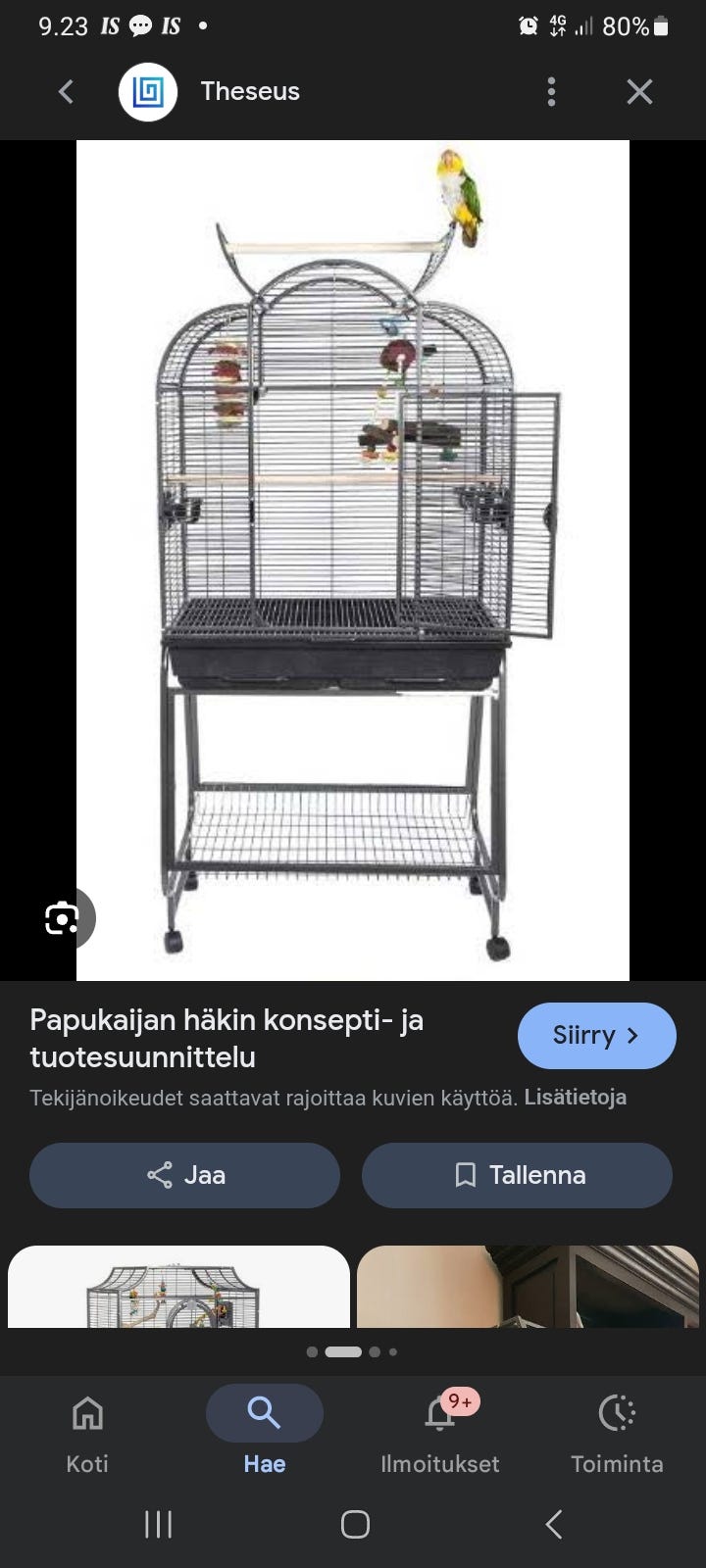Open the Lisätietoja link
Image resolution: width=706 pixels, height=1568 pixels.
pyautogui.click(x=576, y=1097)
